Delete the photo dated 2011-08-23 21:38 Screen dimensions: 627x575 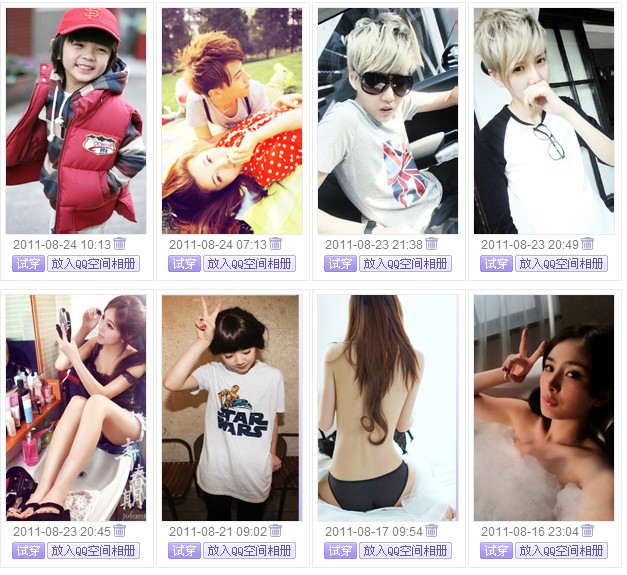[x=432, y=244]
